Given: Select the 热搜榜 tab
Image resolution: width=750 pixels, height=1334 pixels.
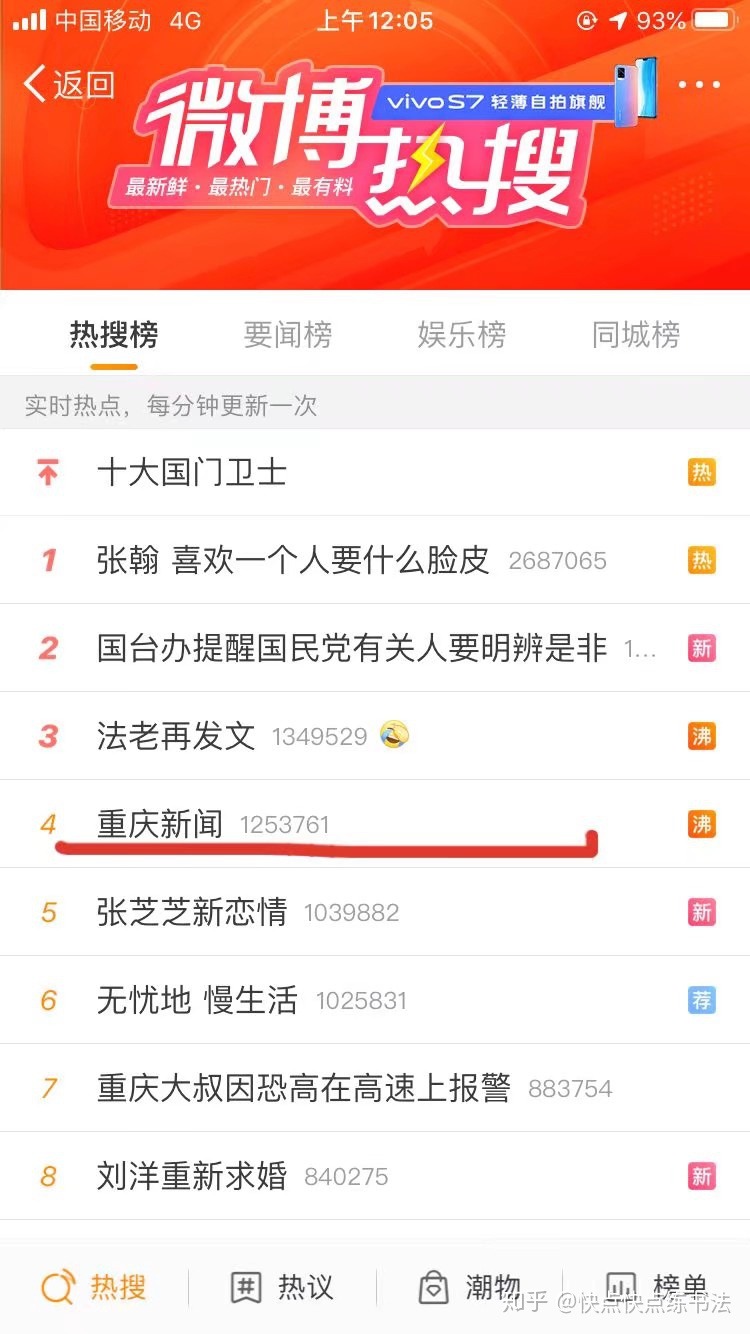Looking at the screenshot, I should point(113,335).
